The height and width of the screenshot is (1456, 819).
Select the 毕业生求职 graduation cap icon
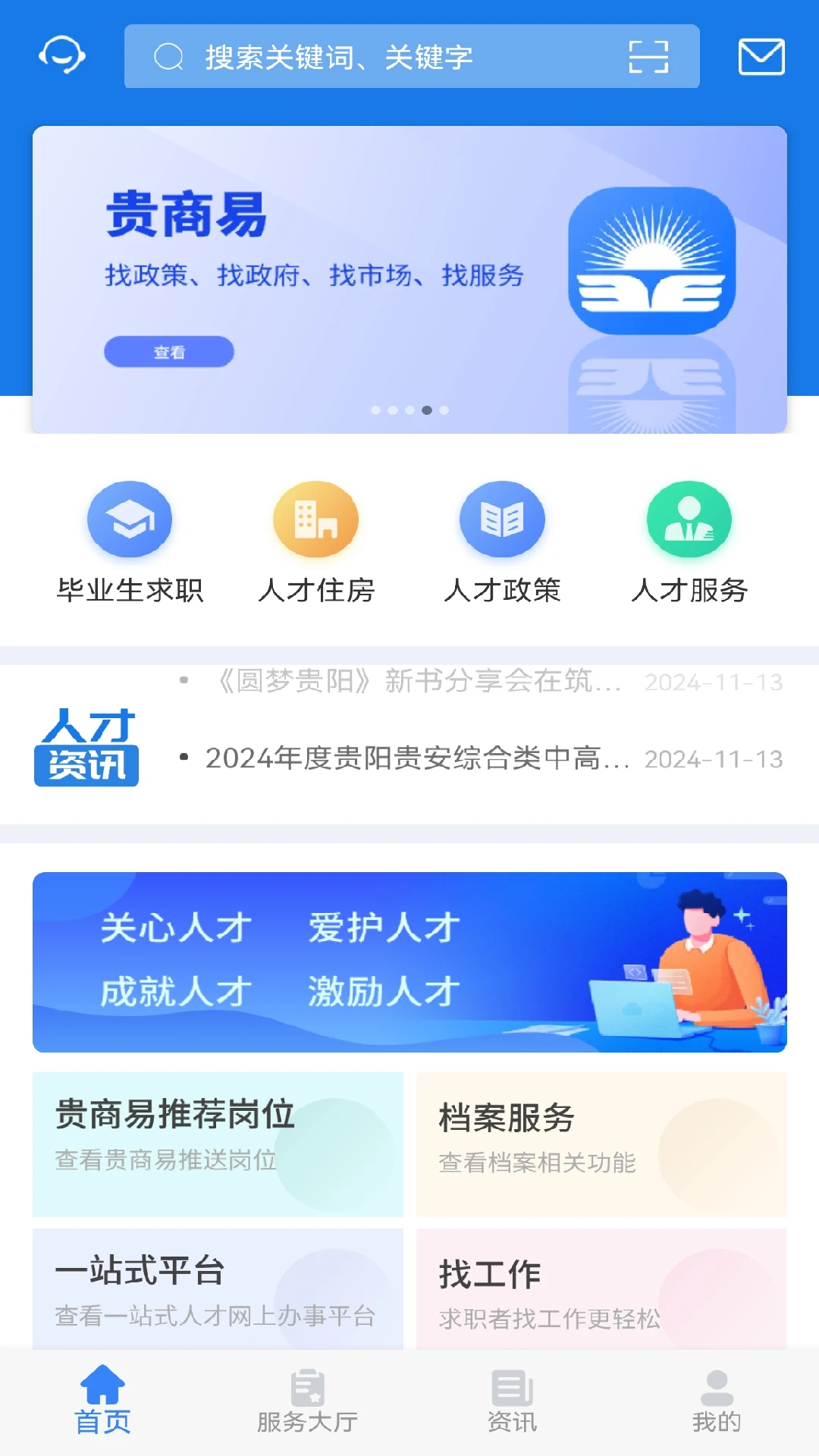pos(129,520)
